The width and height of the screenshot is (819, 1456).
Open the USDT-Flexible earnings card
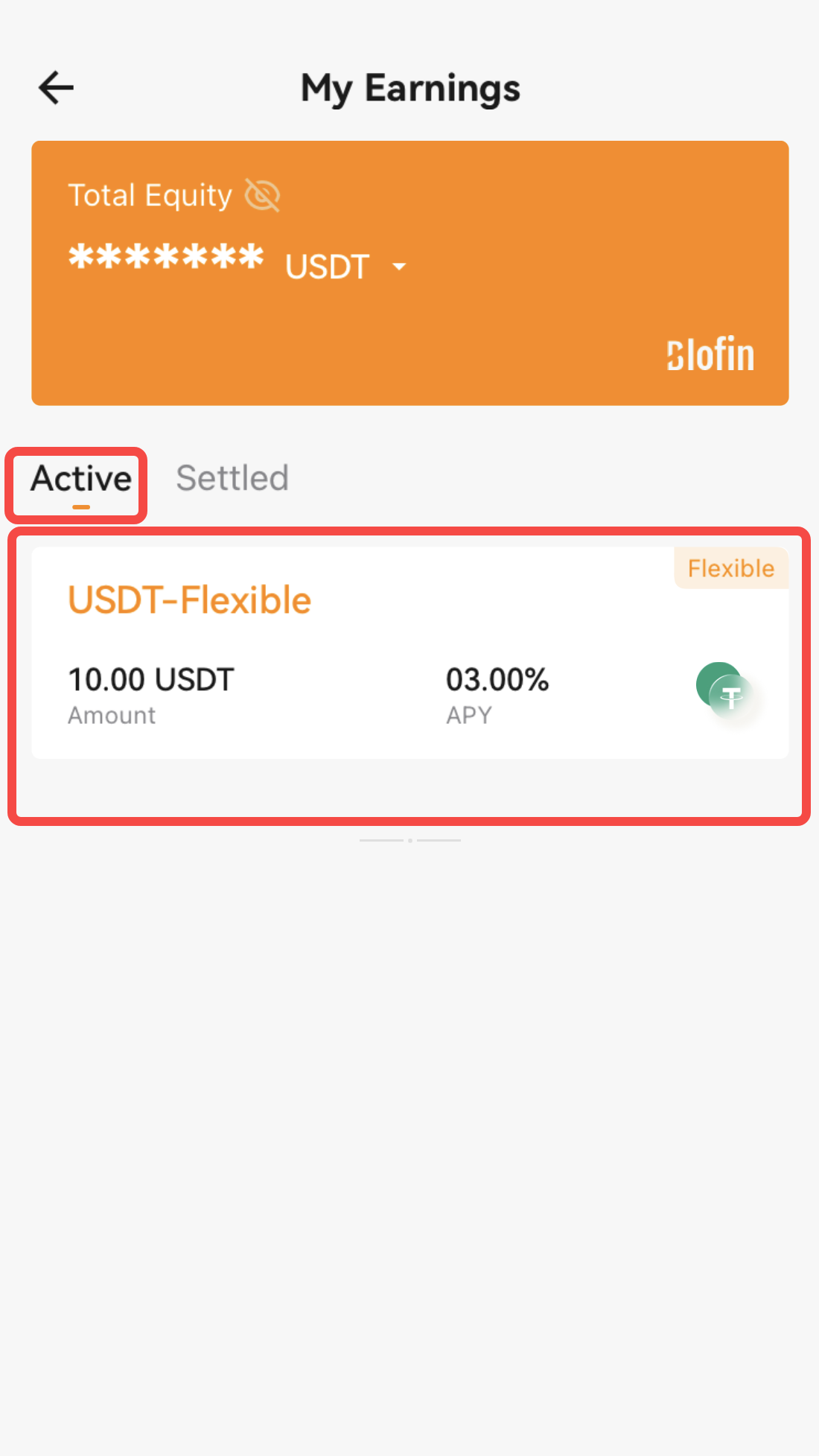(x=409, y=653)
